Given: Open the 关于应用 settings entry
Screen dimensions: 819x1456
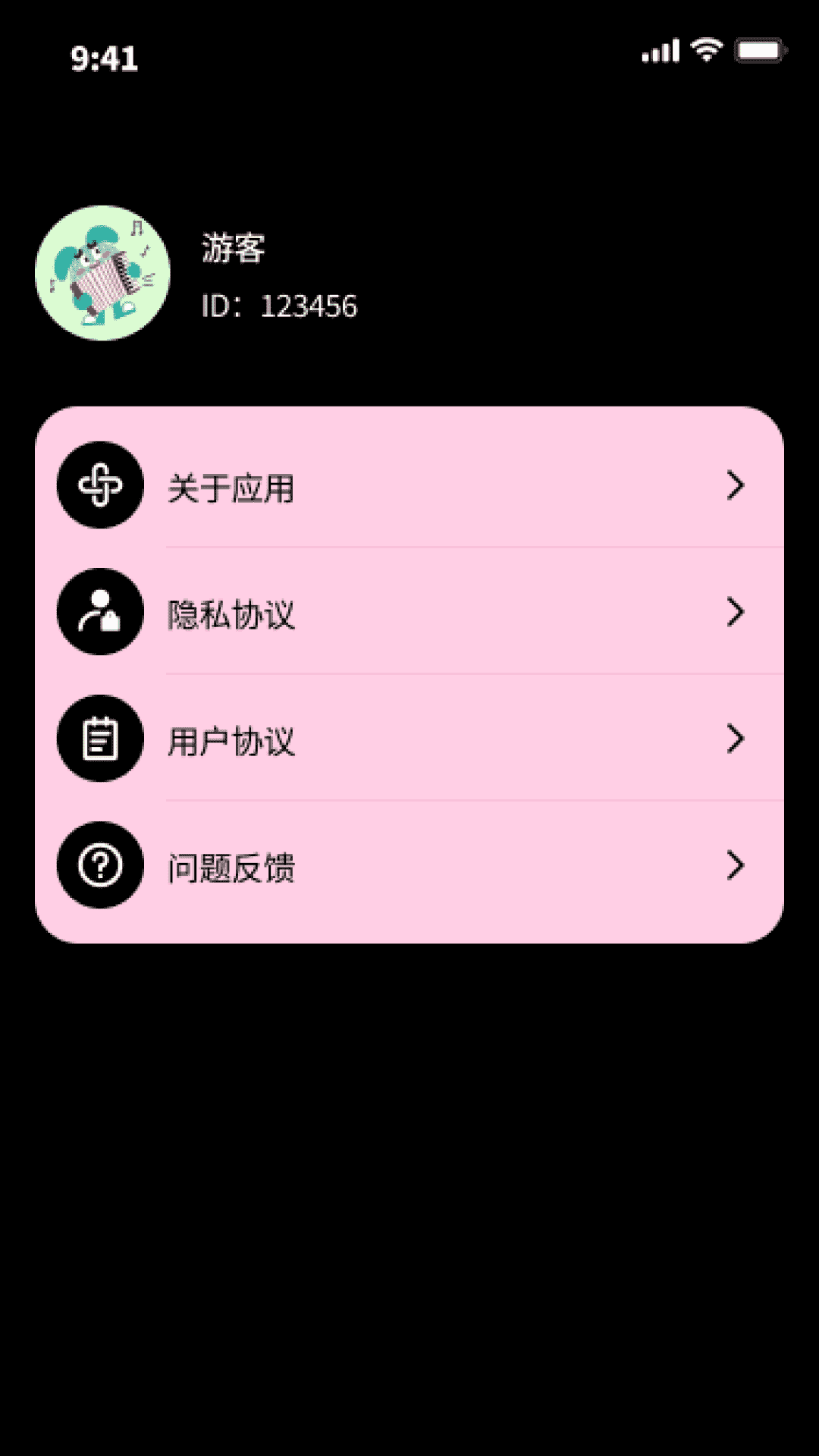Looking at the screenshot, I should 231,489.
